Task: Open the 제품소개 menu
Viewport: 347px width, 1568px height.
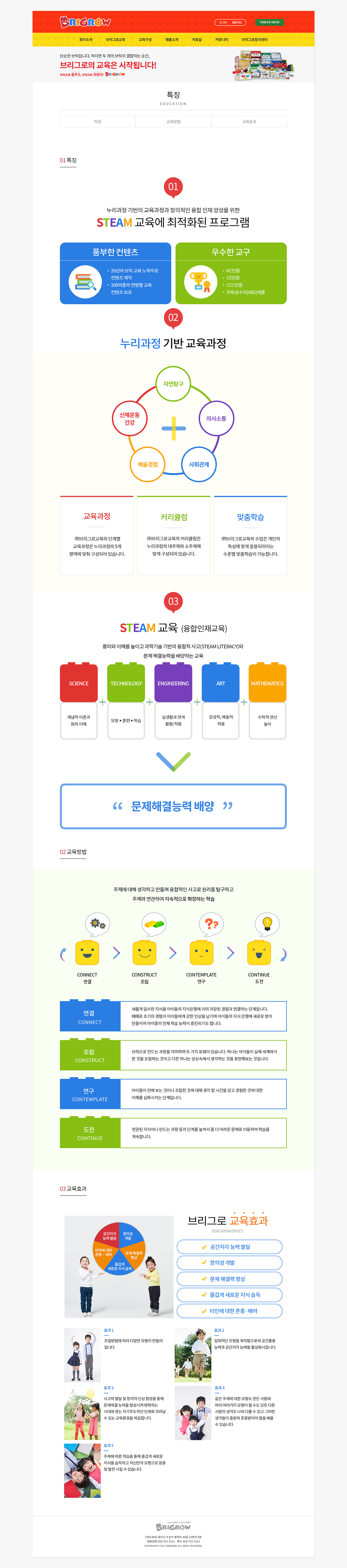Action: [x=172, y=40]
